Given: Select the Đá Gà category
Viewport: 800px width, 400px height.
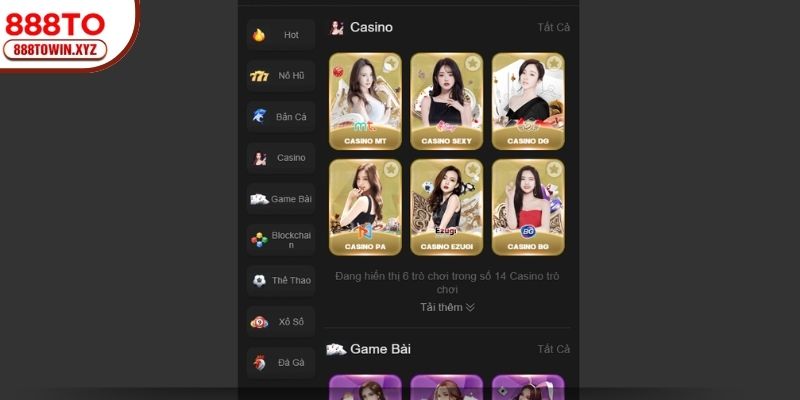Looking at the screenshot, I should point(280,363).
